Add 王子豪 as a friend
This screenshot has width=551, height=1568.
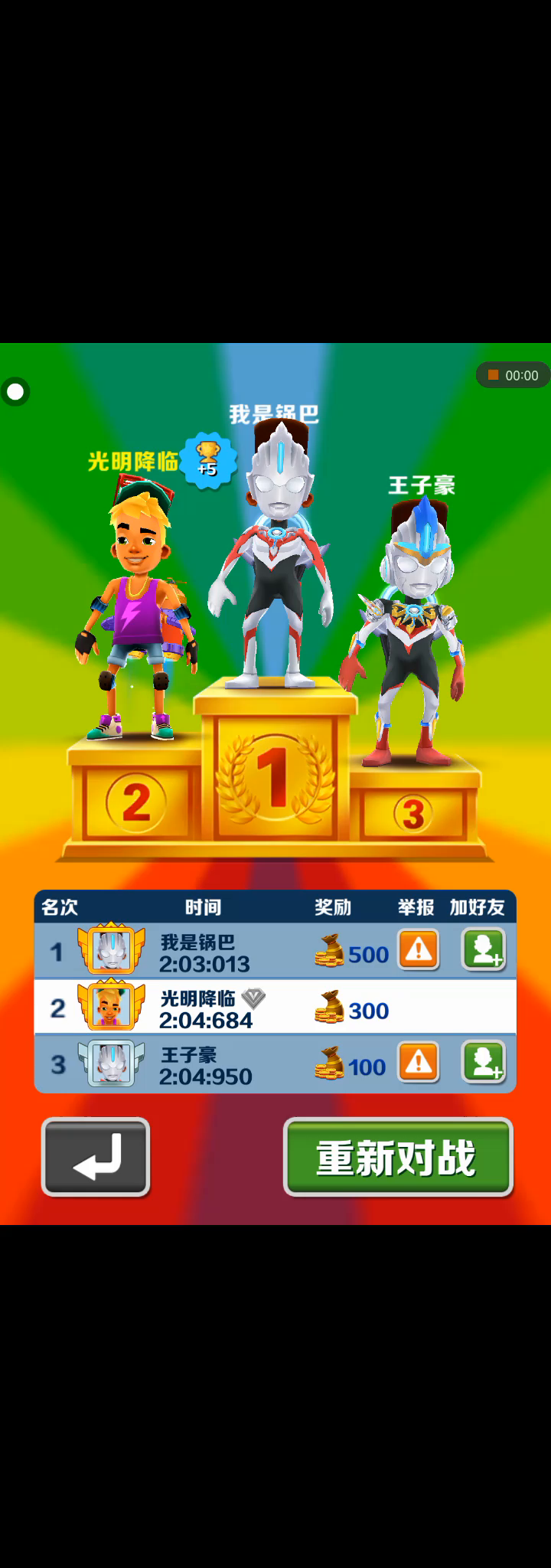(x=484, y=1063)
